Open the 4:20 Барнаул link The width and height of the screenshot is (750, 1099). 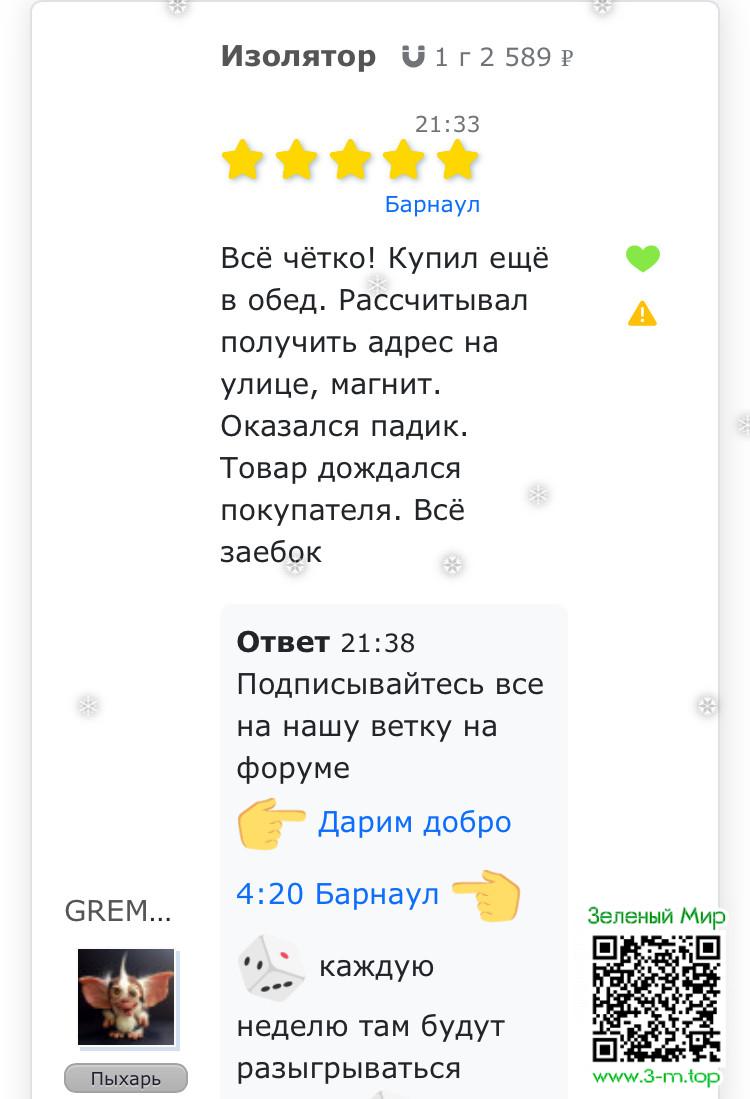click(337, 893)
